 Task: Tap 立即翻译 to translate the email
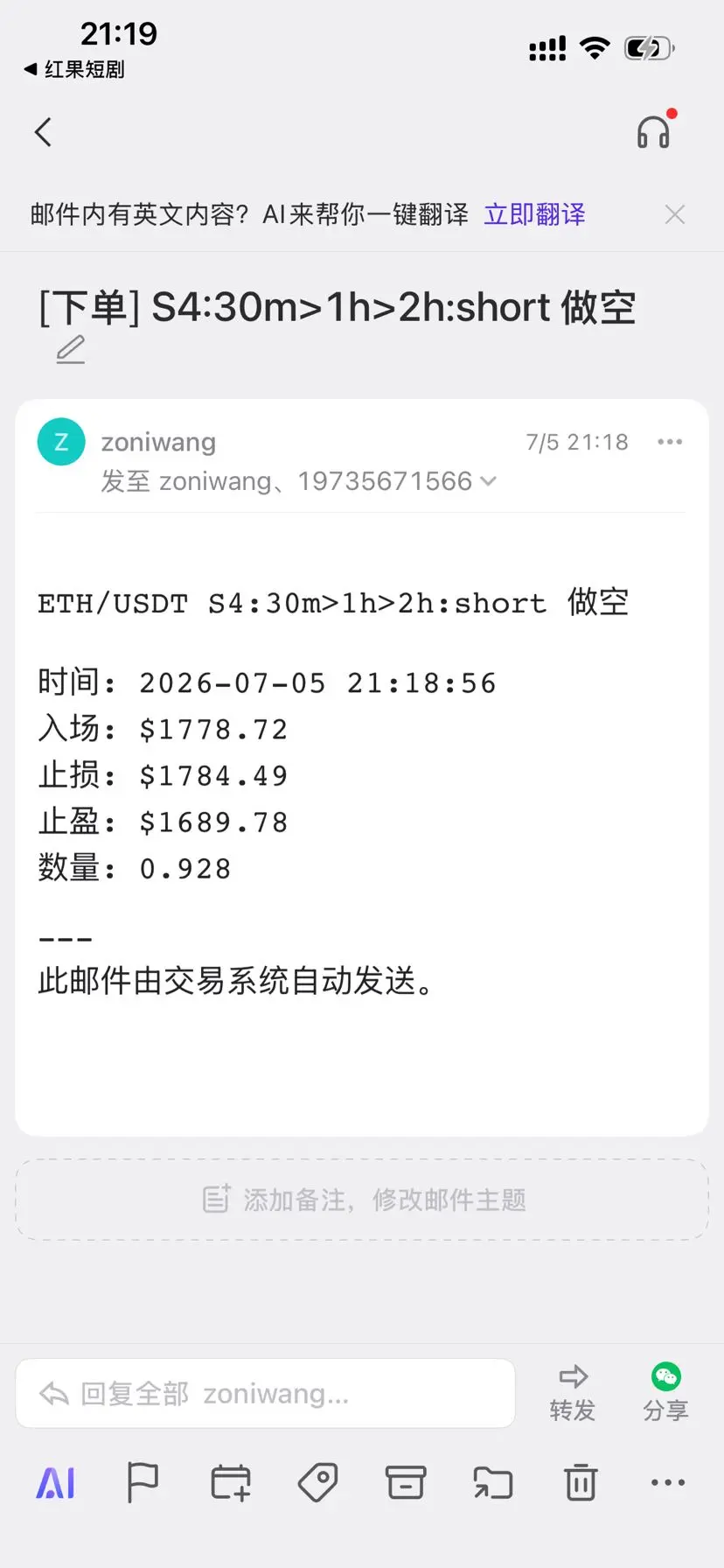(x=534, y=214)
